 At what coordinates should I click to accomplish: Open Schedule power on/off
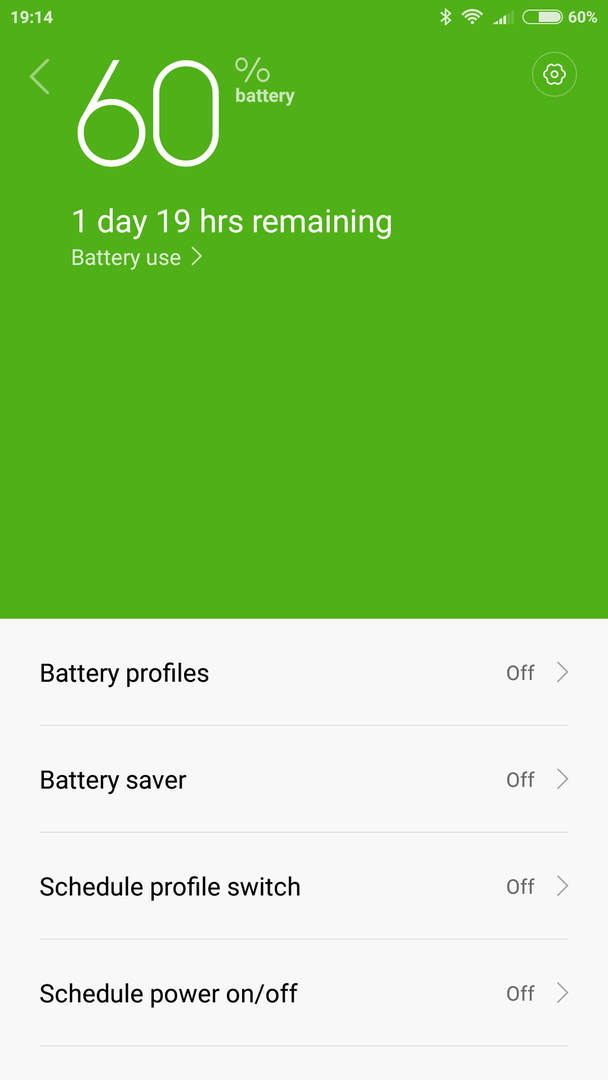point(304,993)
